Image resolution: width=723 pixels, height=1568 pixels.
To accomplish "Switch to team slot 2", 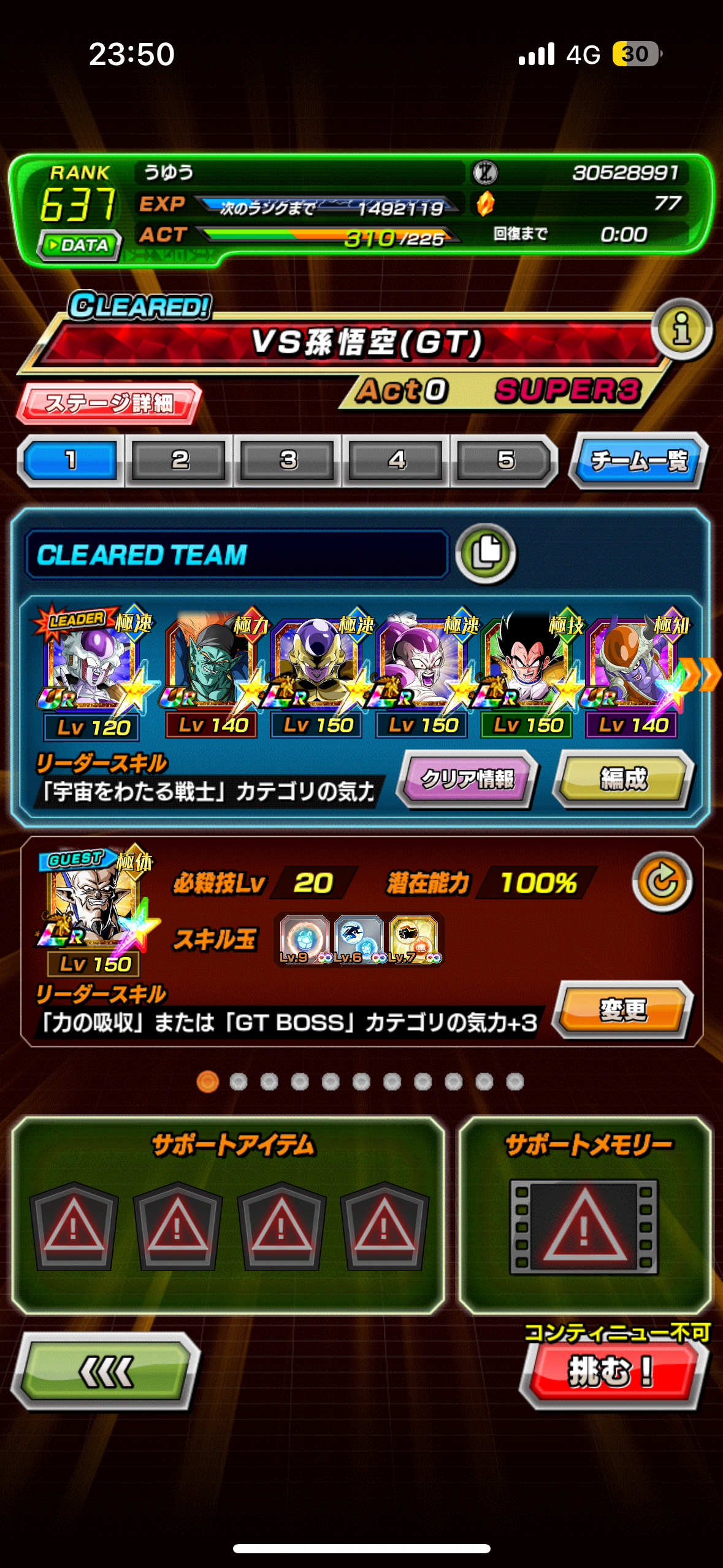I will tap(179, 460).
